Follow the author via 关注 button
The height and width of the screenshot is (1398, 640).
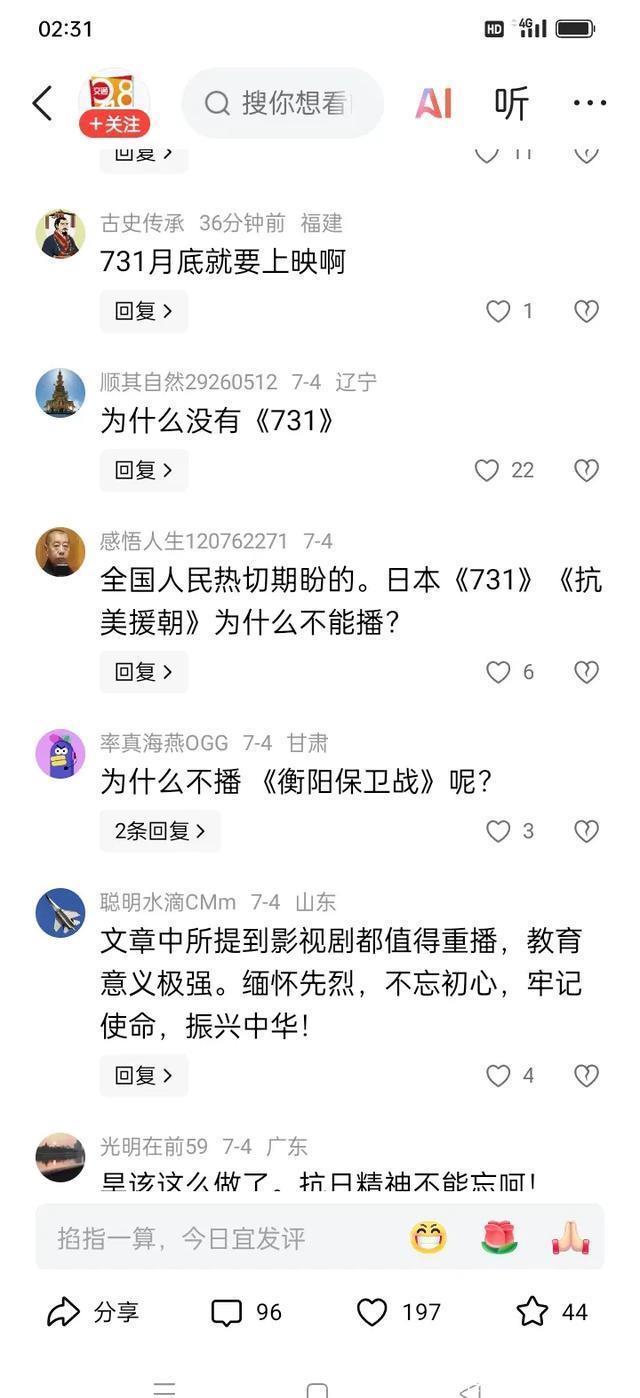coord(115,124)
